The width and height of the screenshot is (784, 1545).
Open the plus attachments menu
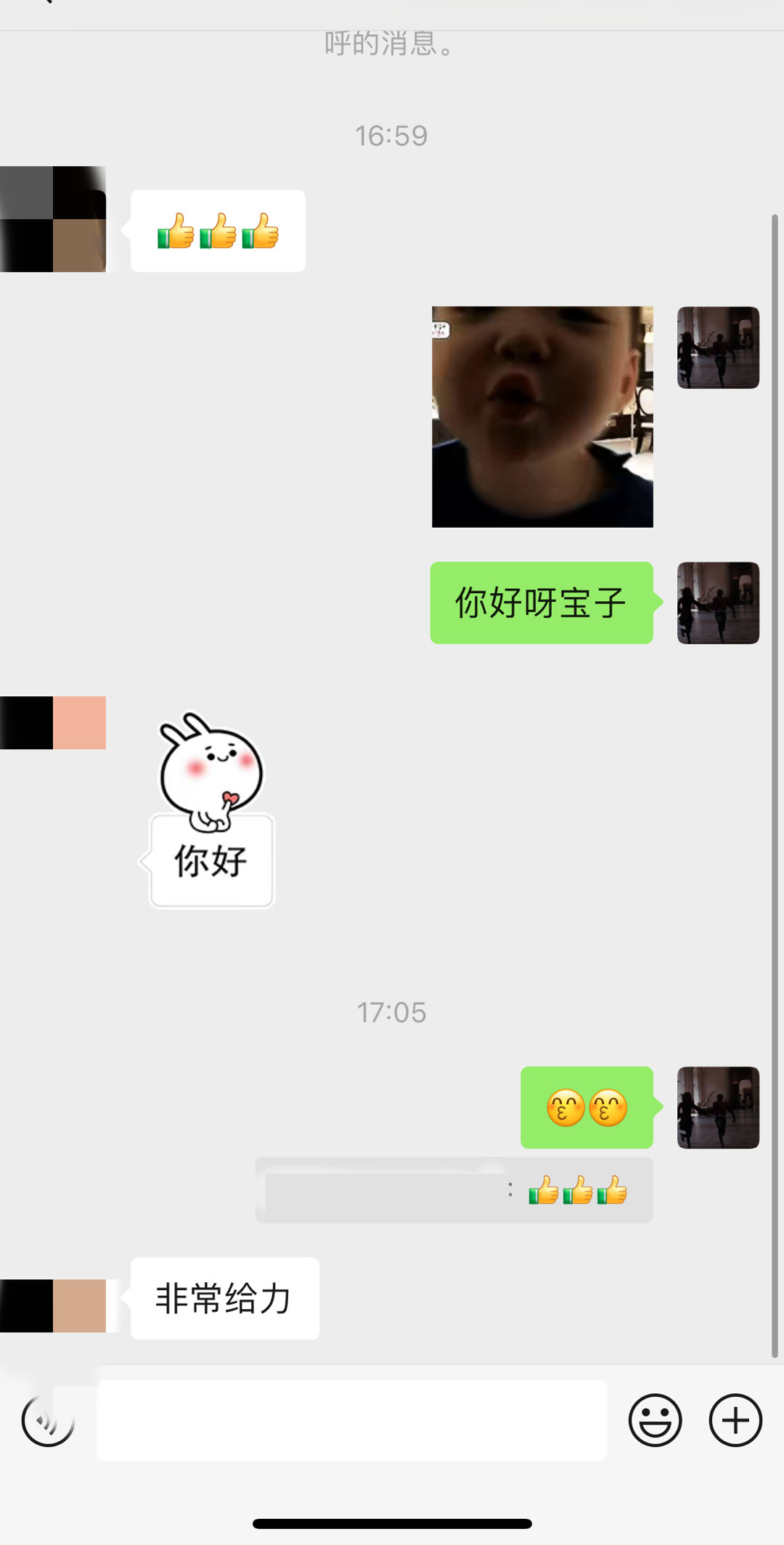pyautogui.click(x=735, y=1420)
